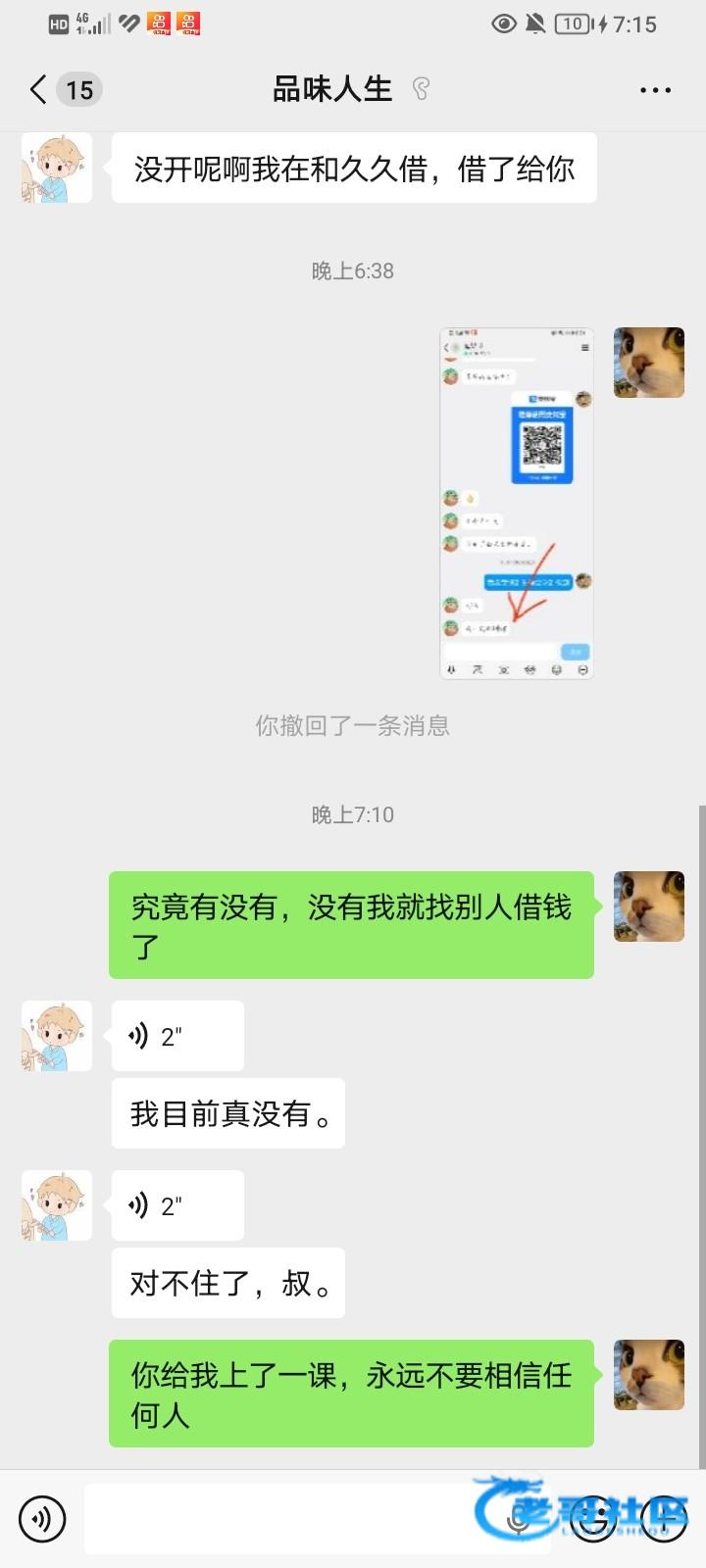Image resolution: width=706 pixels, height=1568 pixels.
Task: Play the voice message above 对不住了，叔
Action: pyautogui.click(x=177, y=1205)
